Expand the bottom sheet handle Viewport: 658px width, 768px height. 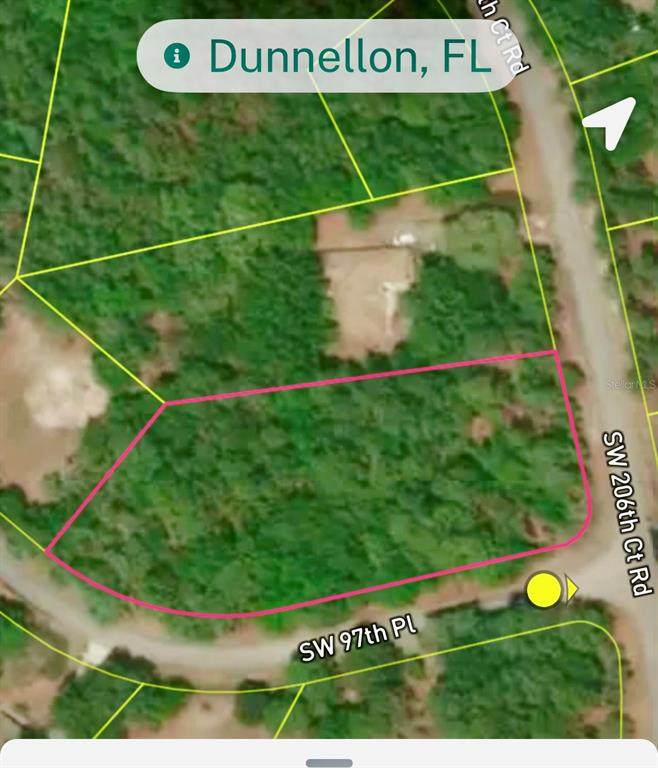coord(329,762)
